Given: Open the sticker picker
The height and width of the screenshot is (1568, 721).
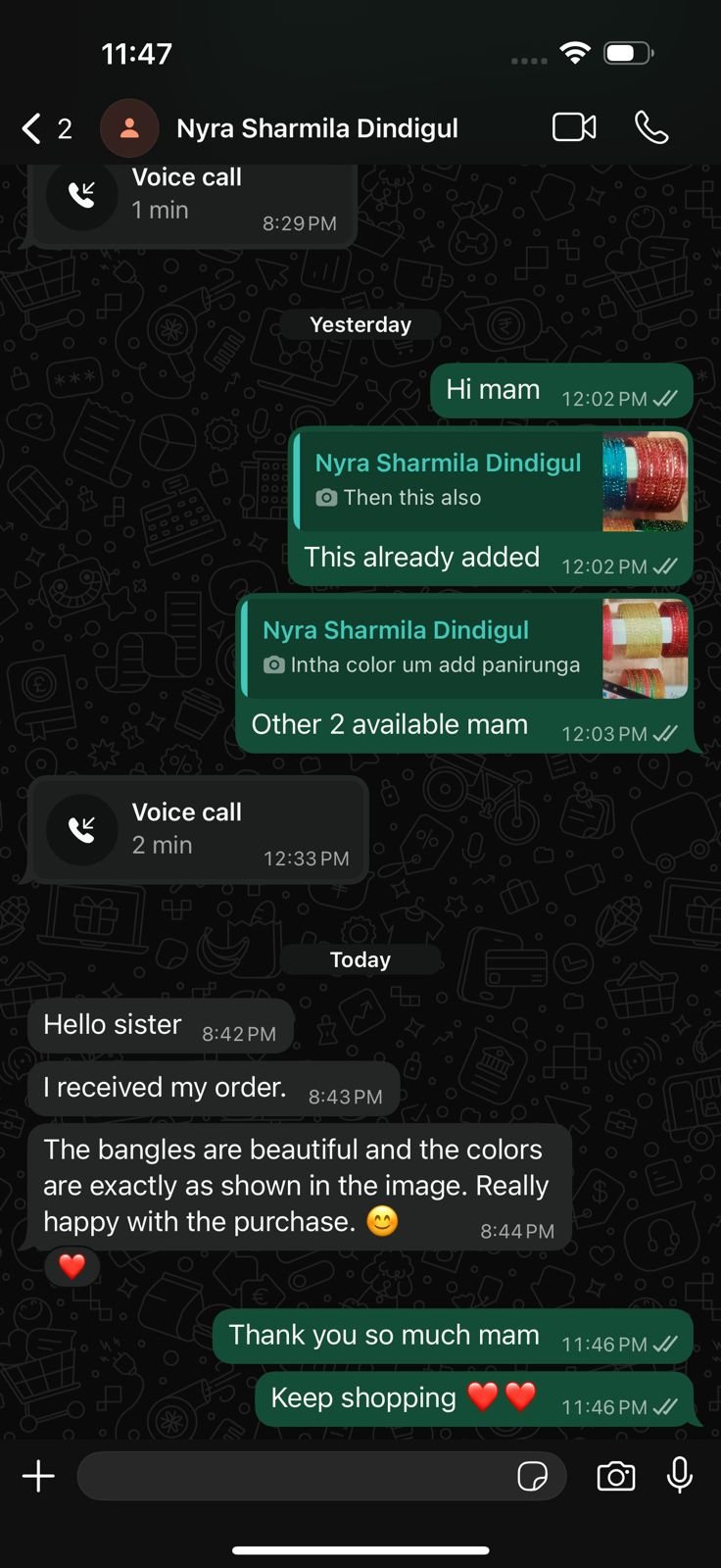Looking at the screenshot, I should pos(532,1476).
